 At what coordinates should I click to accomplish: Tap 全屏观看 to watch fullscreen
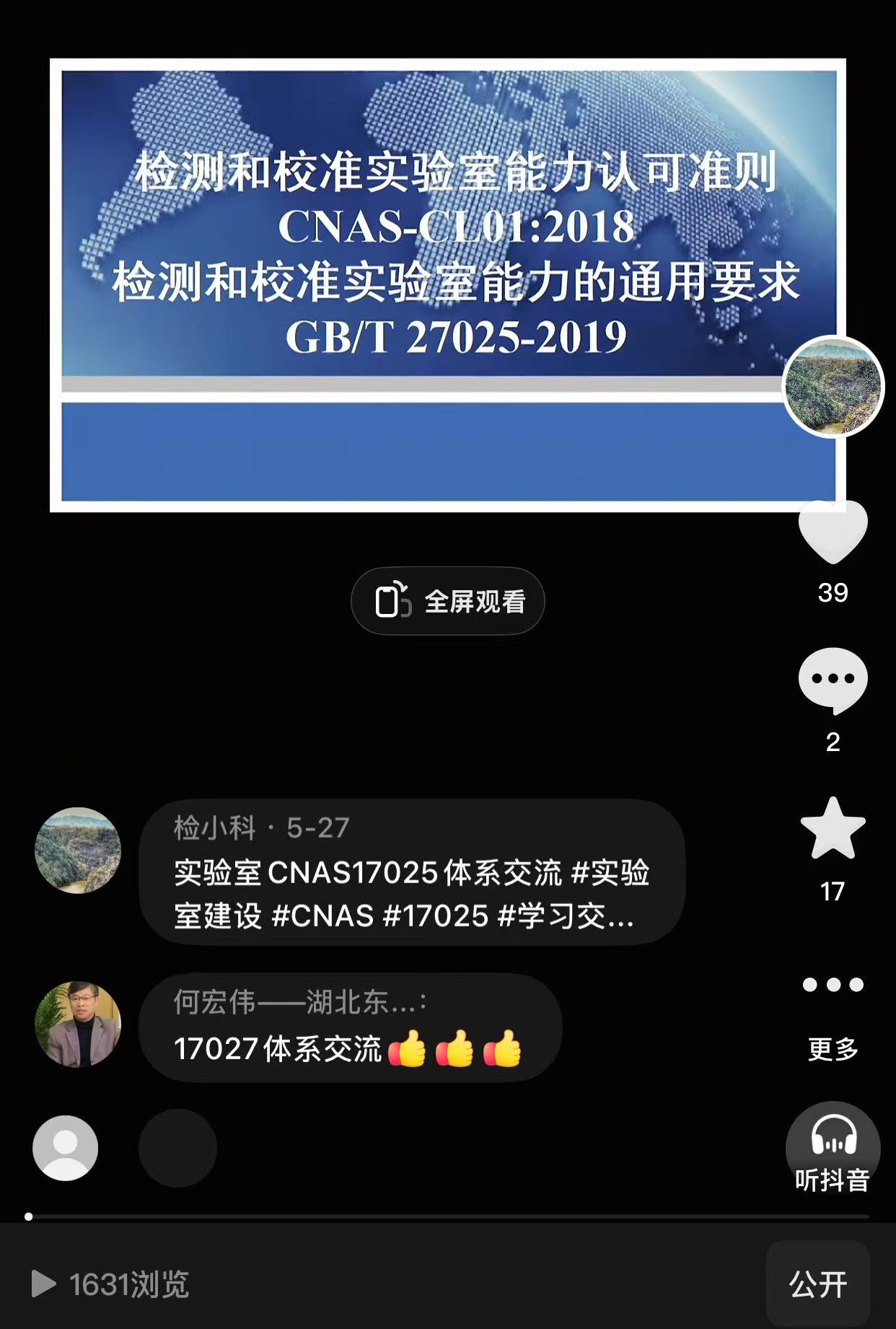(x=448, y=601)
